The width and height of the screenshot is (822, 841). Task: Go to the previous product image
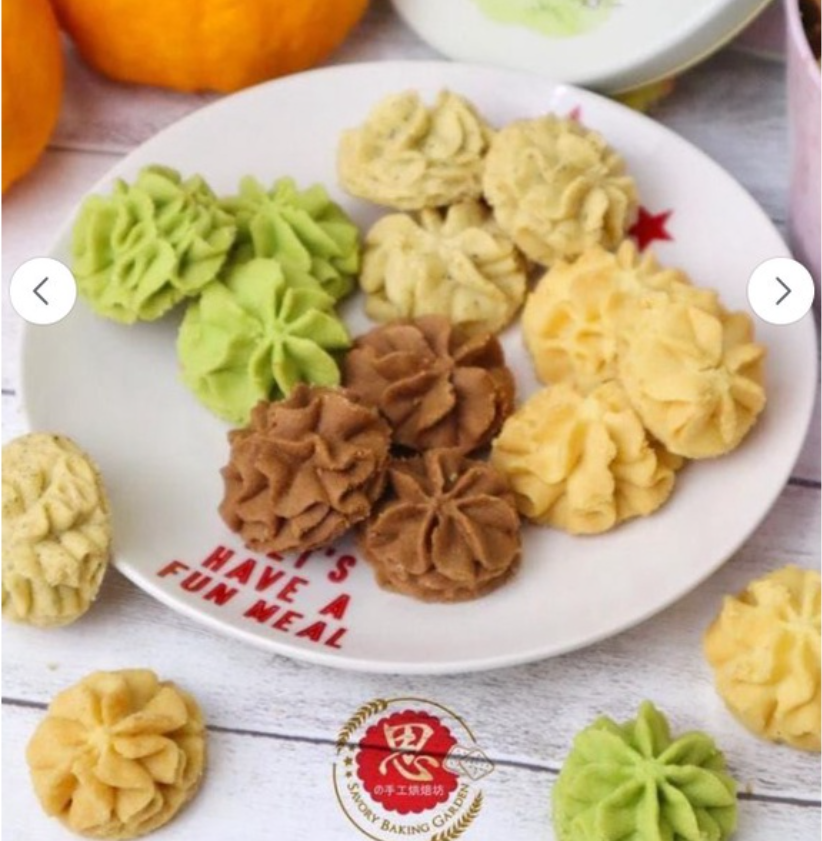click(43, 291)
